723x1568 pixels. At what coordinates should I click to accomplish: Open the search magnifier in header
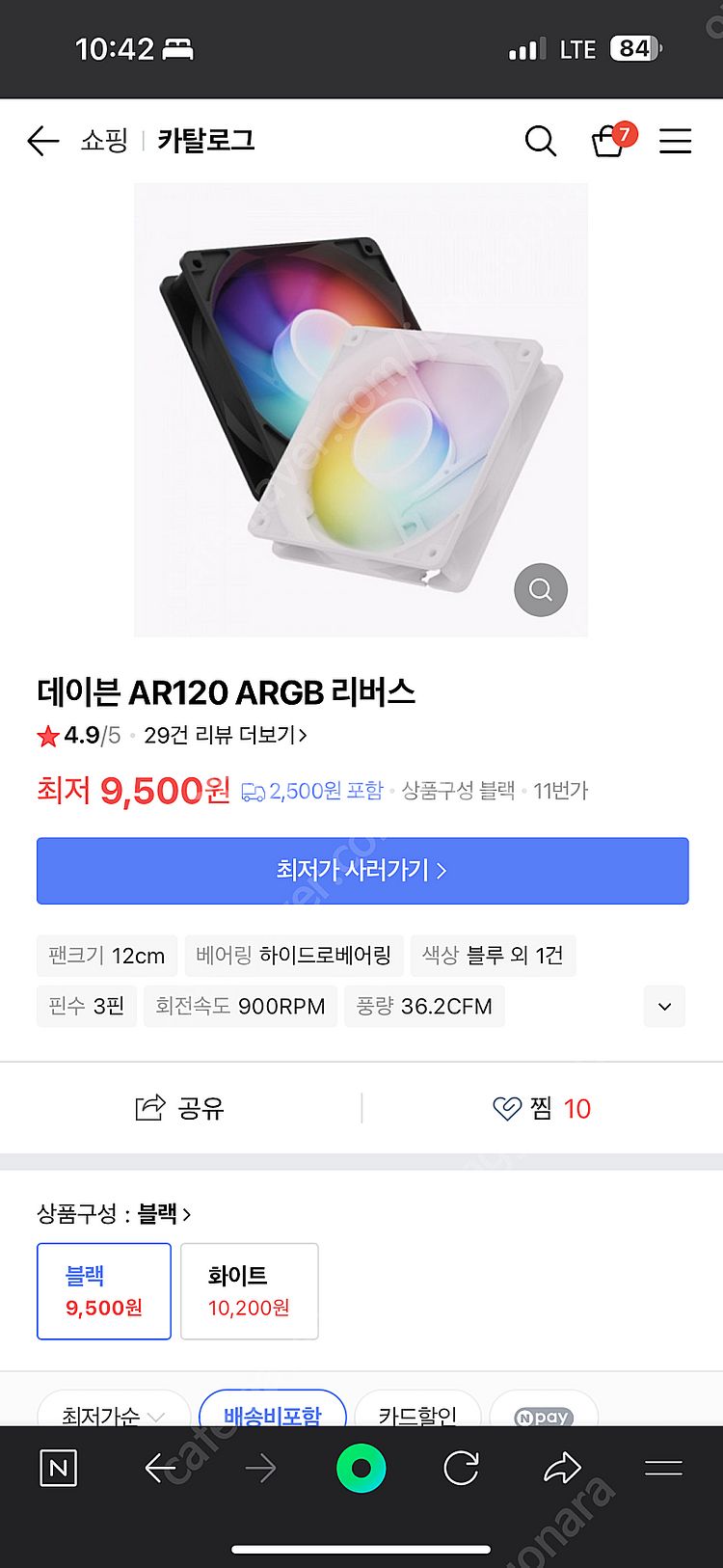(540, 141)
